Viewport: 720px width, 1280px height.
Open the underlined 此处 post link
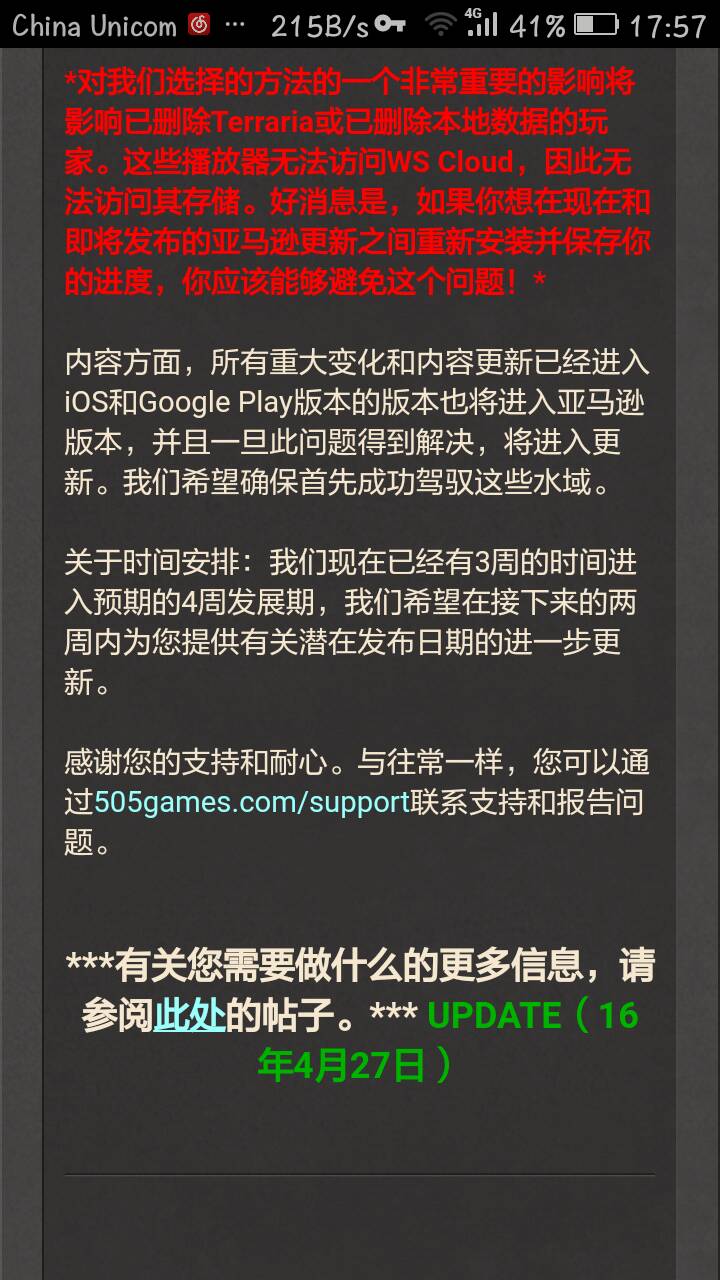(189, 1016)
